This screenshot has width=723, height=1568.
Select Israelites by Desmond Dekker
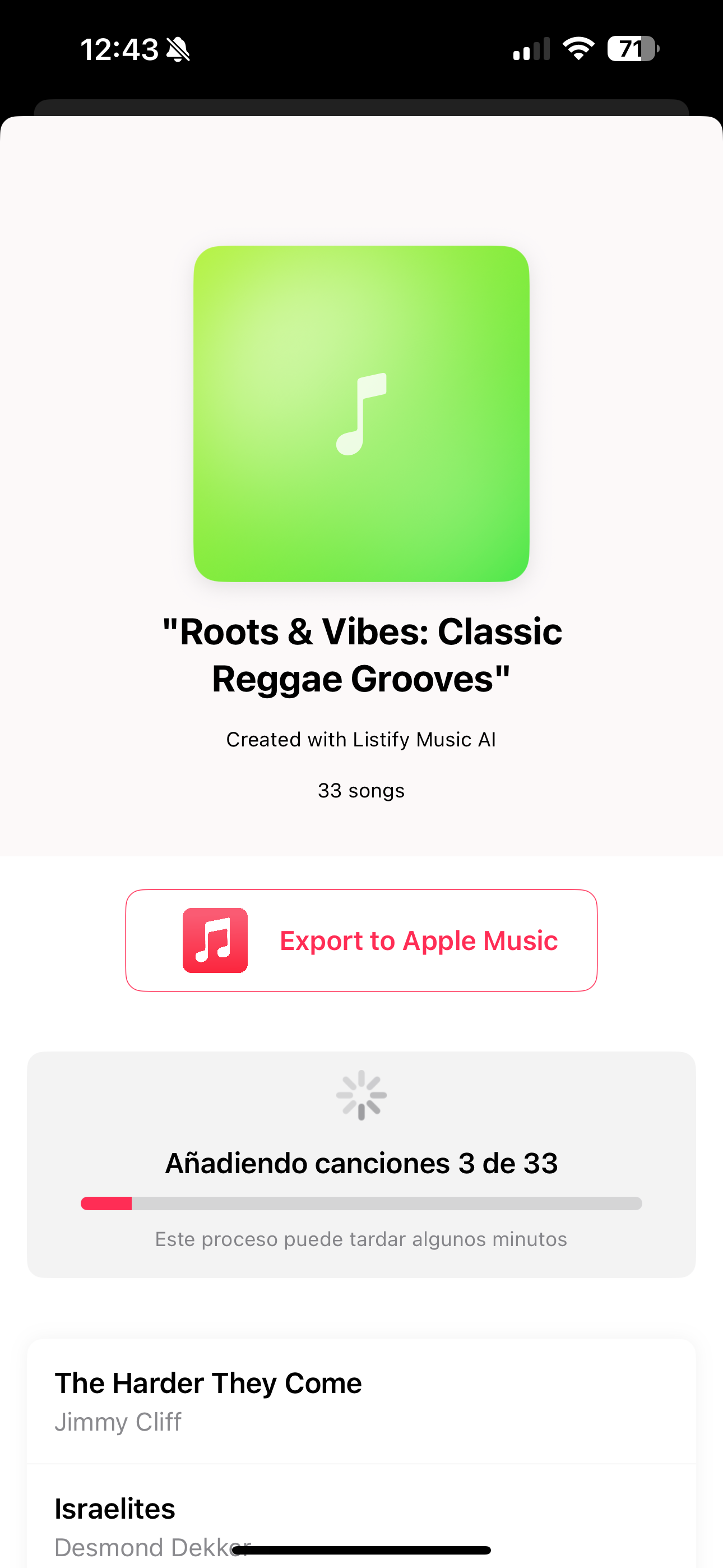click(x=361, y=1516)
